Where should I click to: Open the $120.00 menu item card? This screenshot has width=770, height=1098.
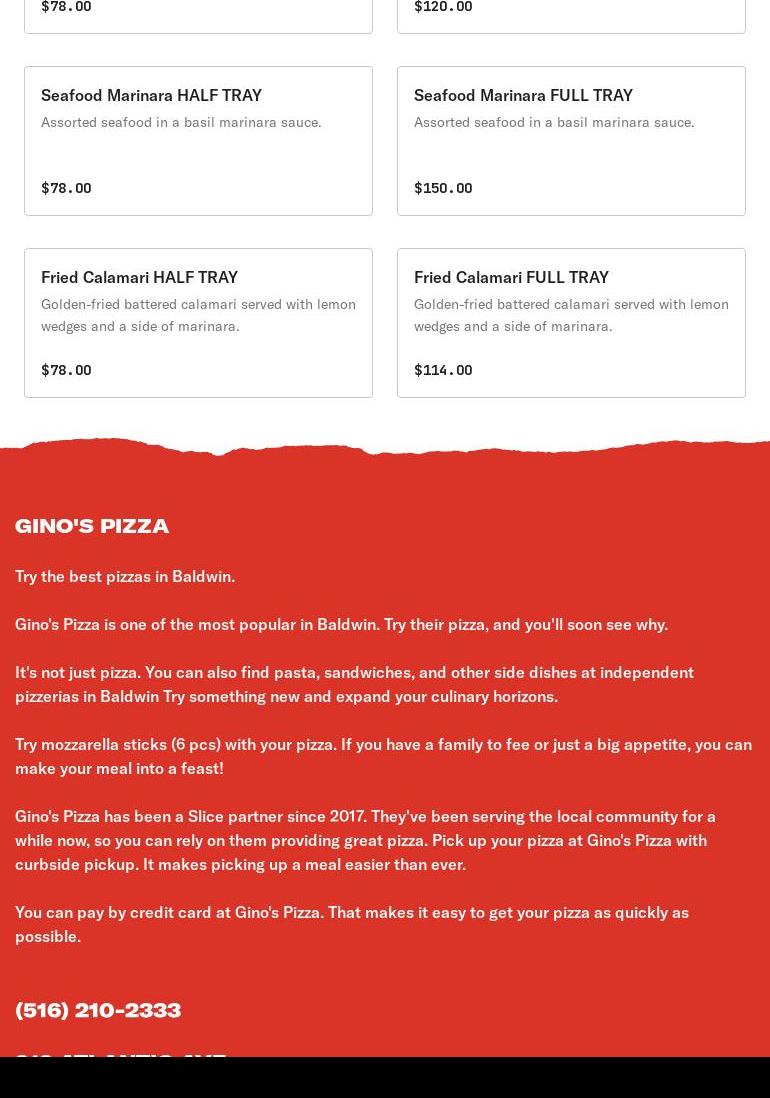click(x=571, y=12)
